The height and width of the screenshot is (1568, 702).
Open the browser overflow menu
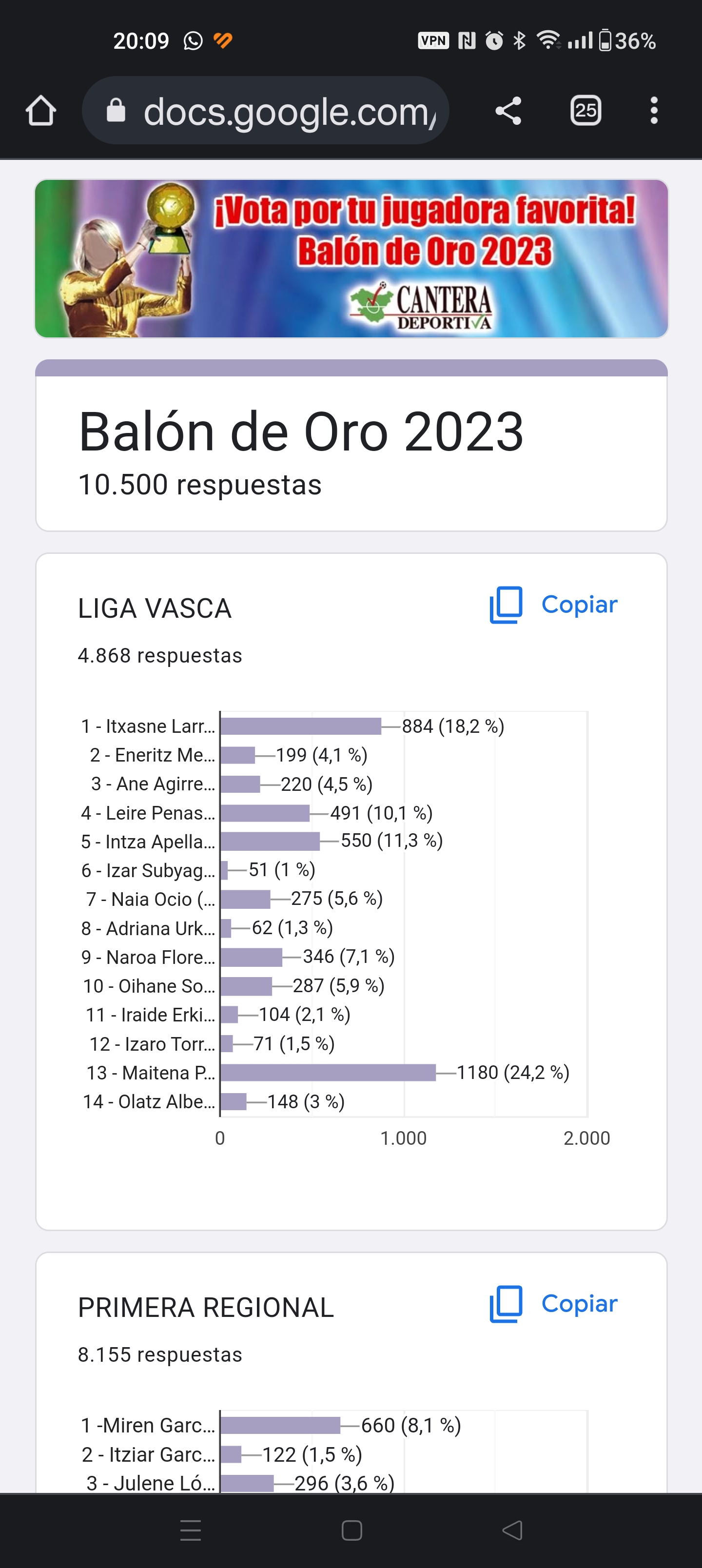[654, 111]
